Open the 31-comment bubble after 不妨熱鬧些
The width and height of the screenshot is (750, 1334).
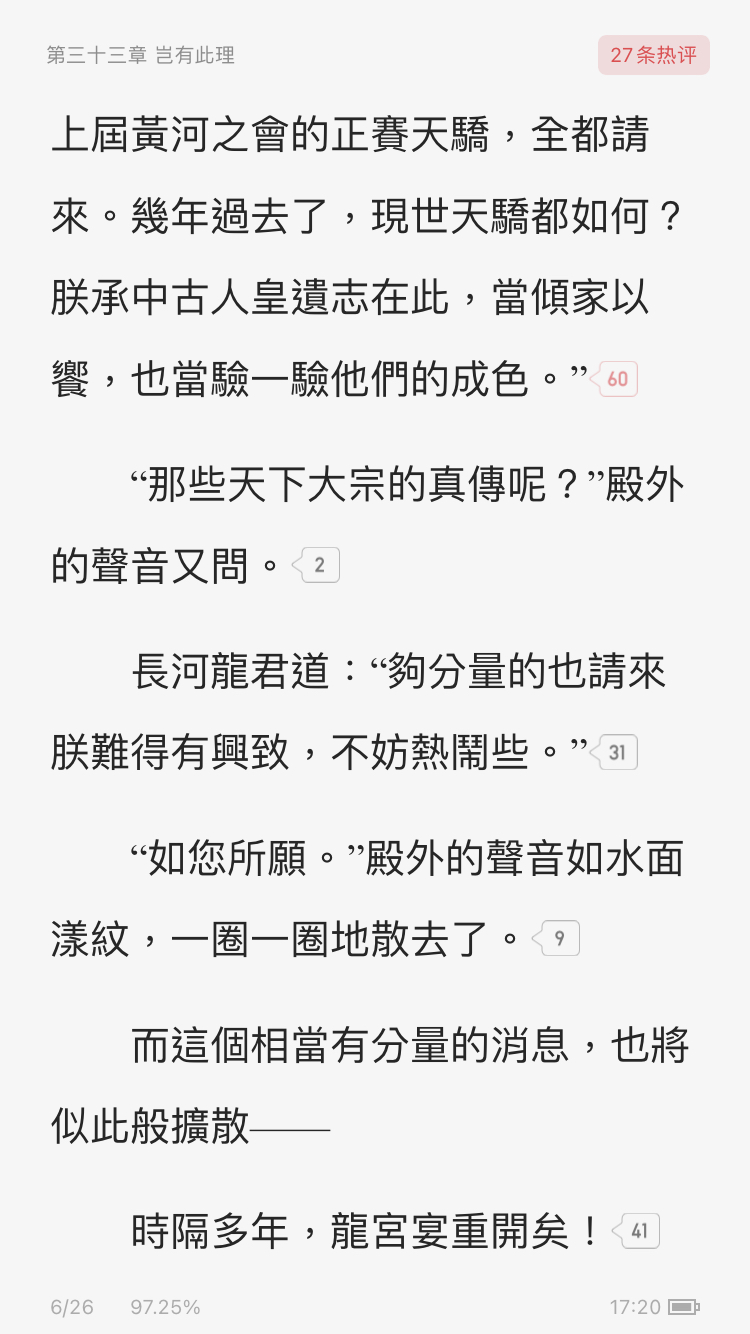point(614,752)
